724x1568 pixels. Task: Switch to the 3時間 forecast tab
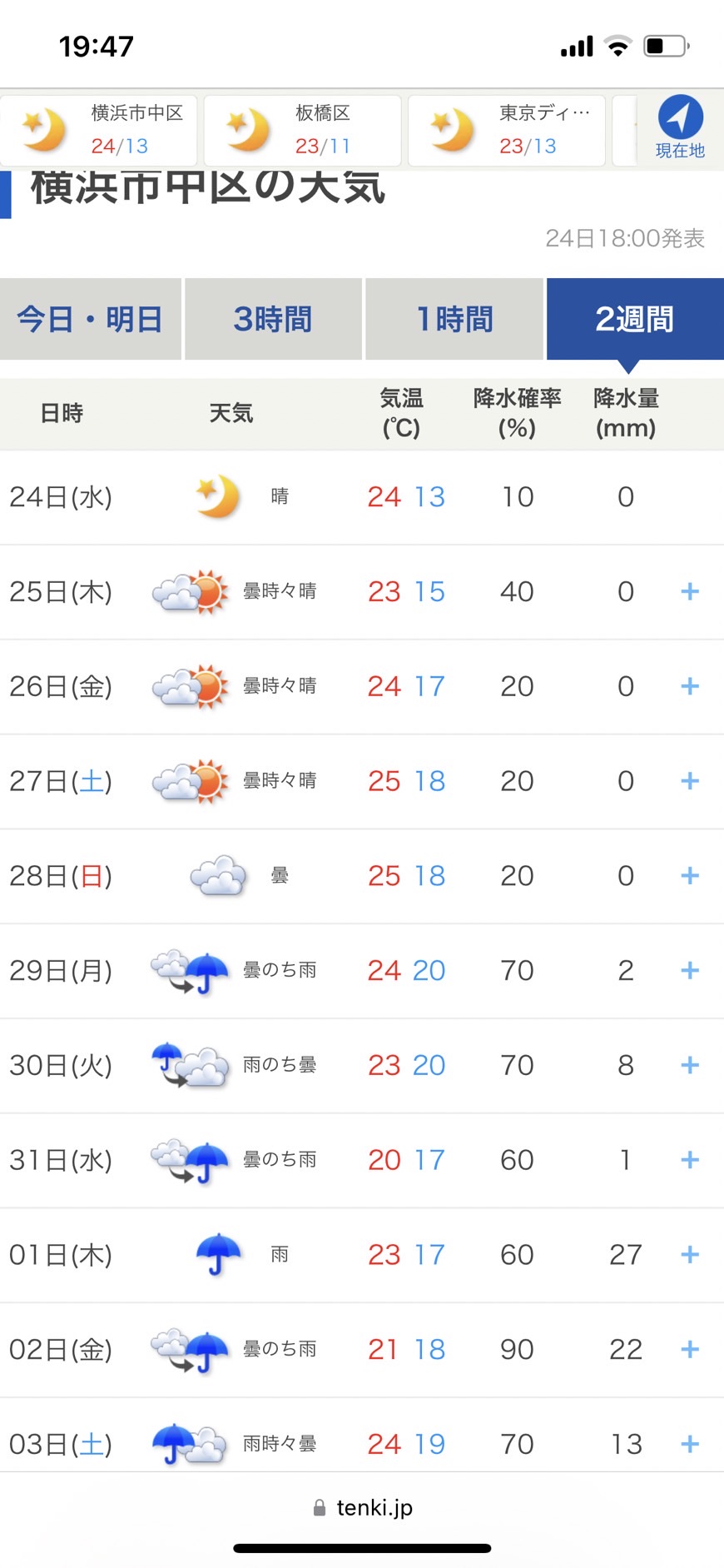pyautogui.click(x=273, y=319)
